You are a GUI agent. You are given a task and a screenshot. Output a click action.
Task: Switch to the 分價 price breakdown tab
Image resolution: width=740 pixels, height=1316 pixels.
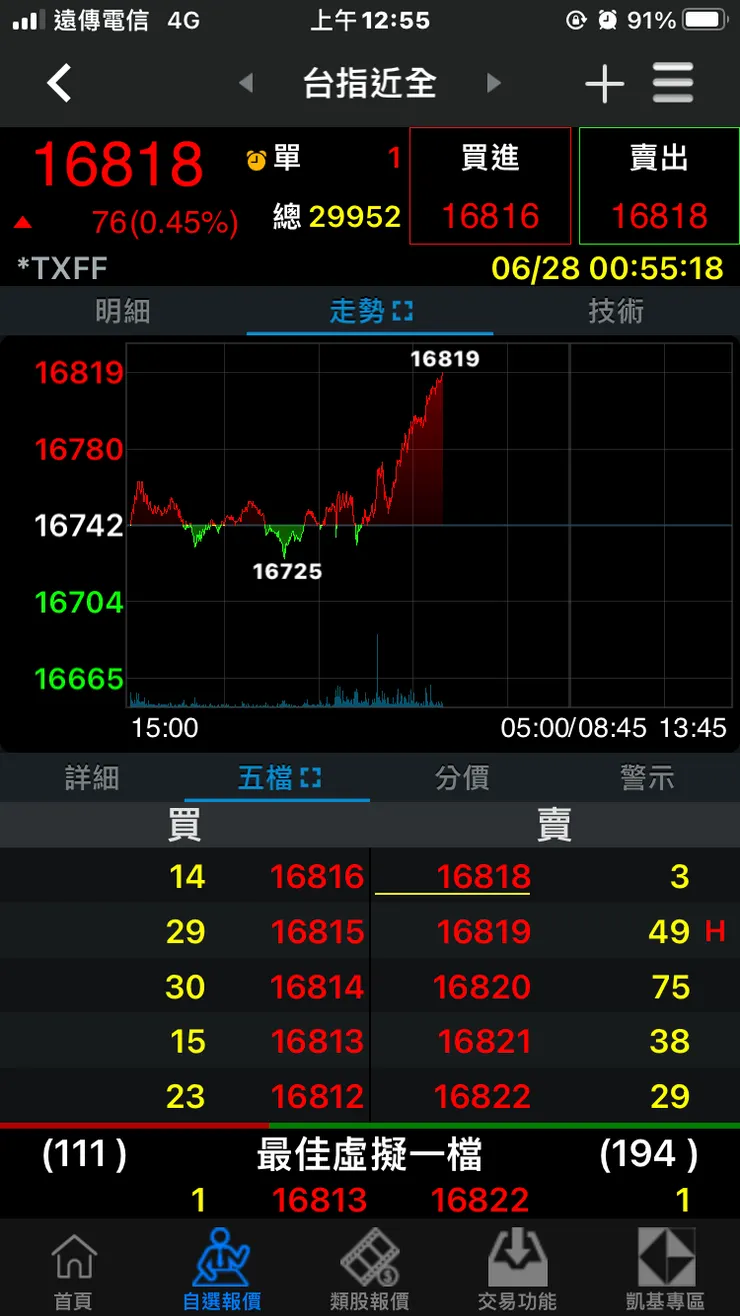[462, 778]
